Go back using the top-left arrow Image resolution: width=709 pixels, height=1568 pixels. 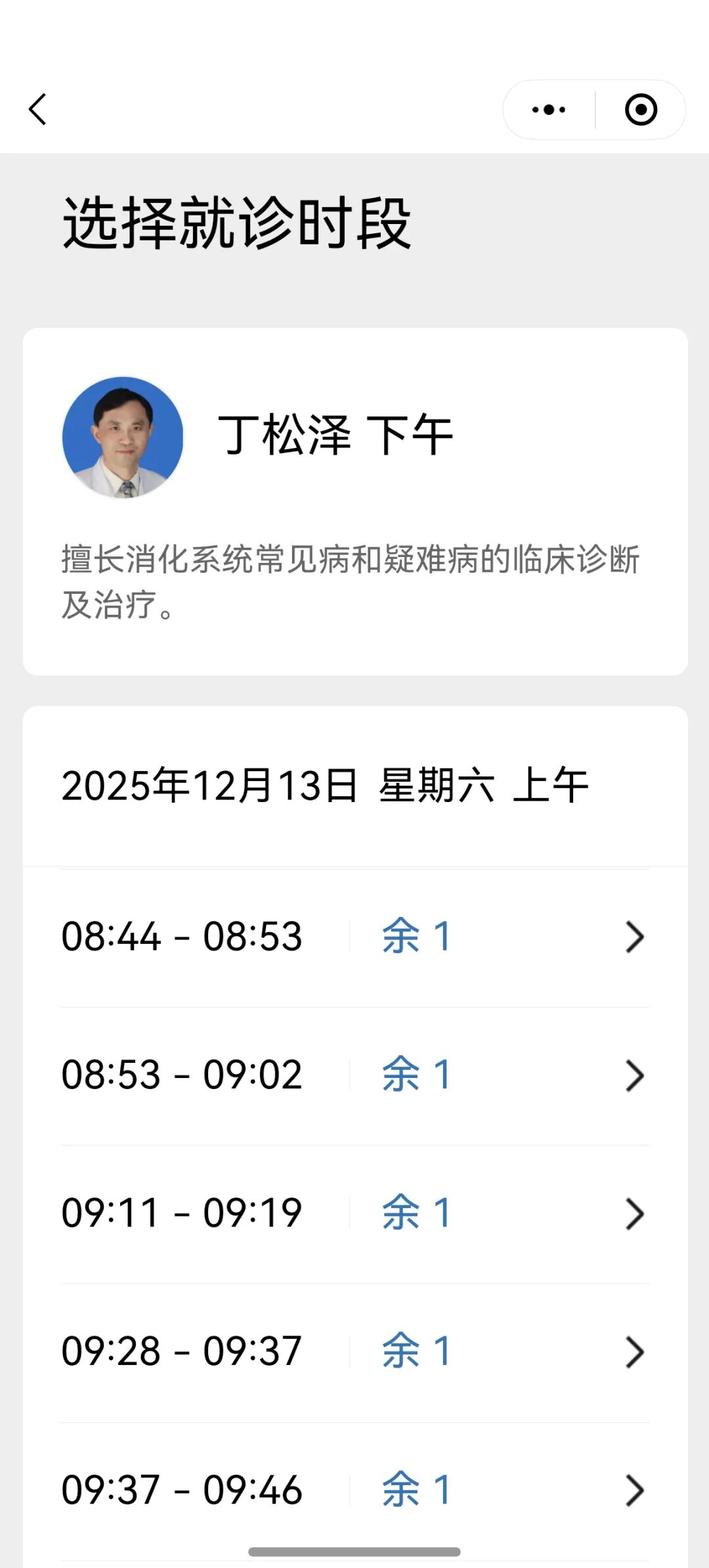point(38,109)
